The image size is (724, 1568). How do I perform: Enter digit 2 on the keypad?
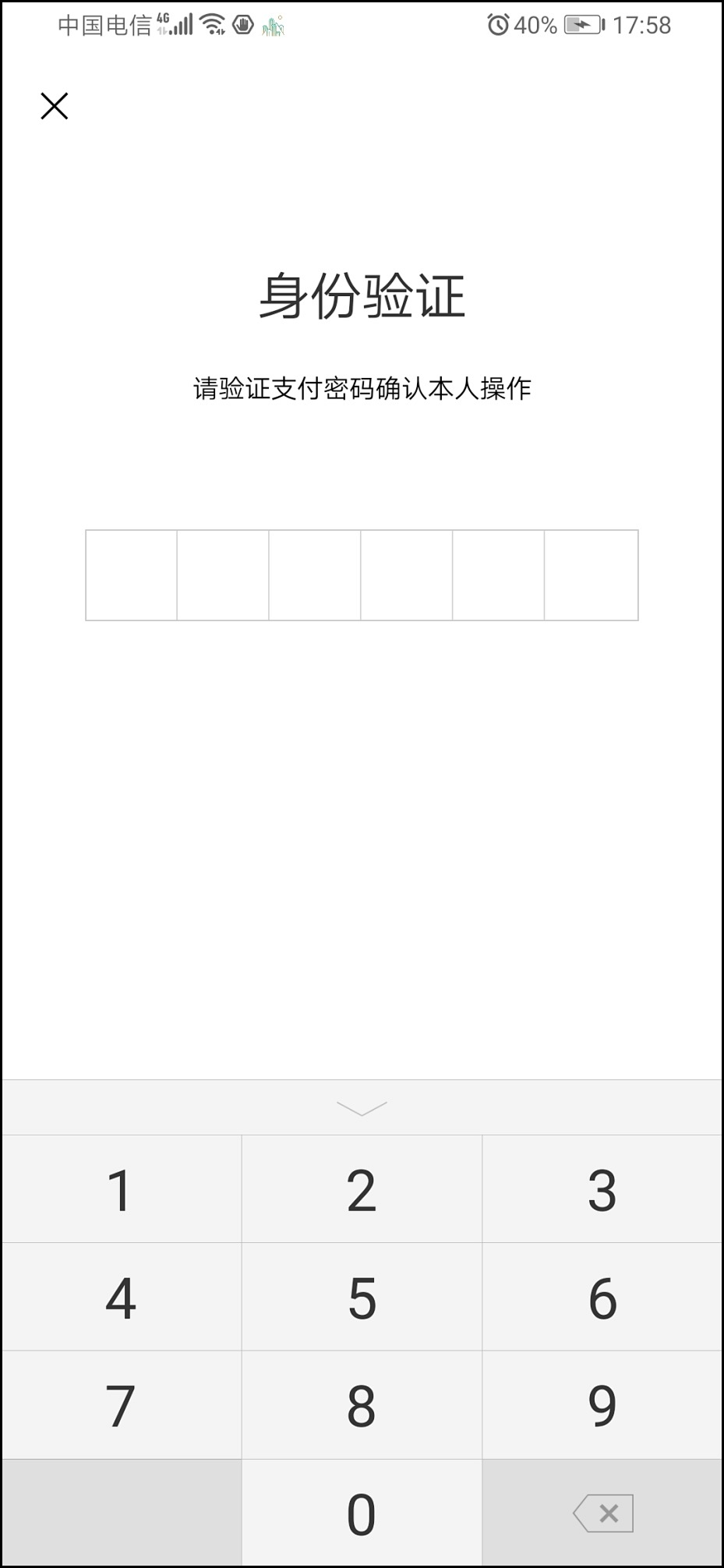[x=362, y=1190]
